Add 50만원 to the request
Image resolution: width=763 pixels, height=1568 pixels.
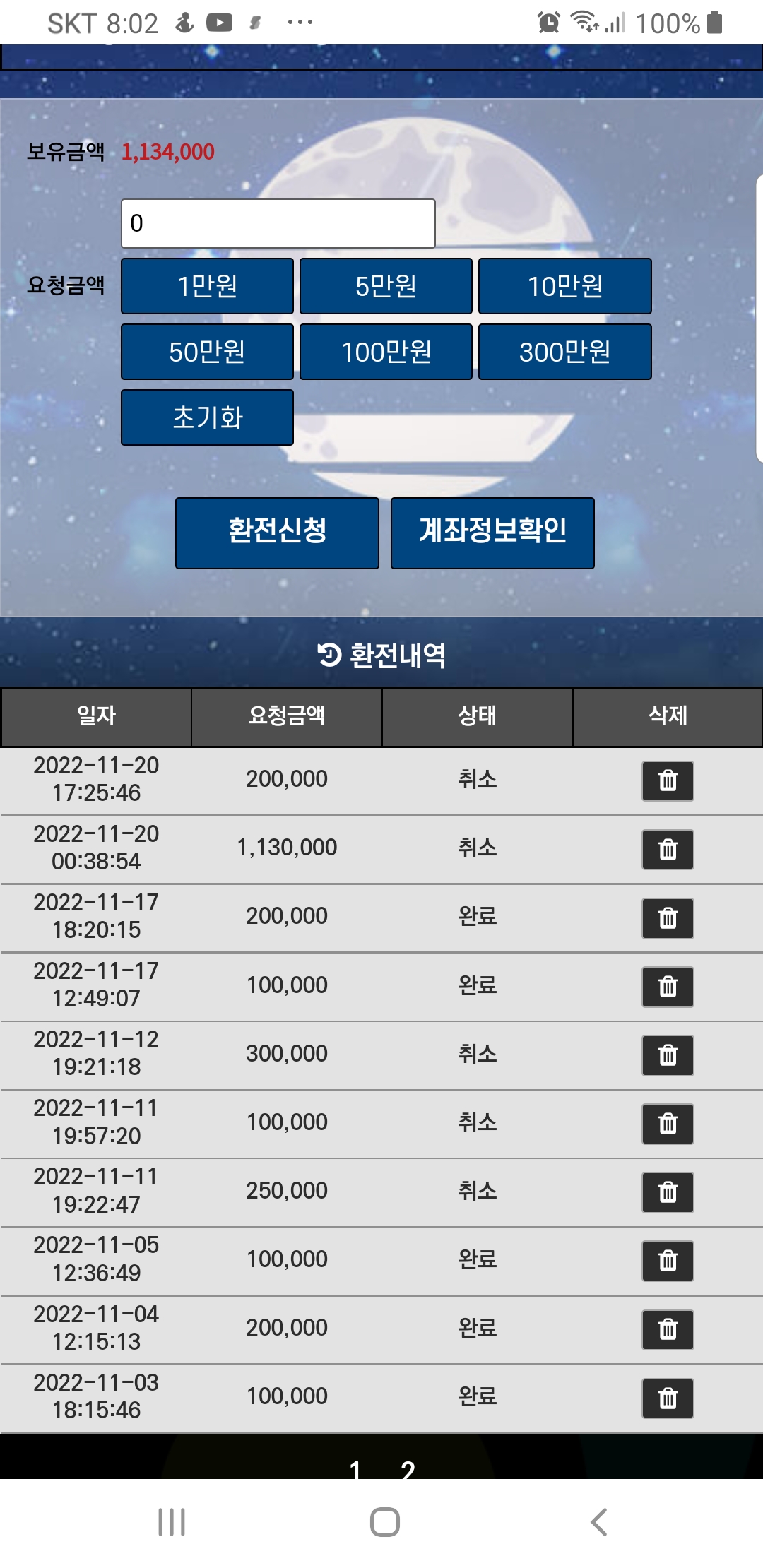point(207,352)
